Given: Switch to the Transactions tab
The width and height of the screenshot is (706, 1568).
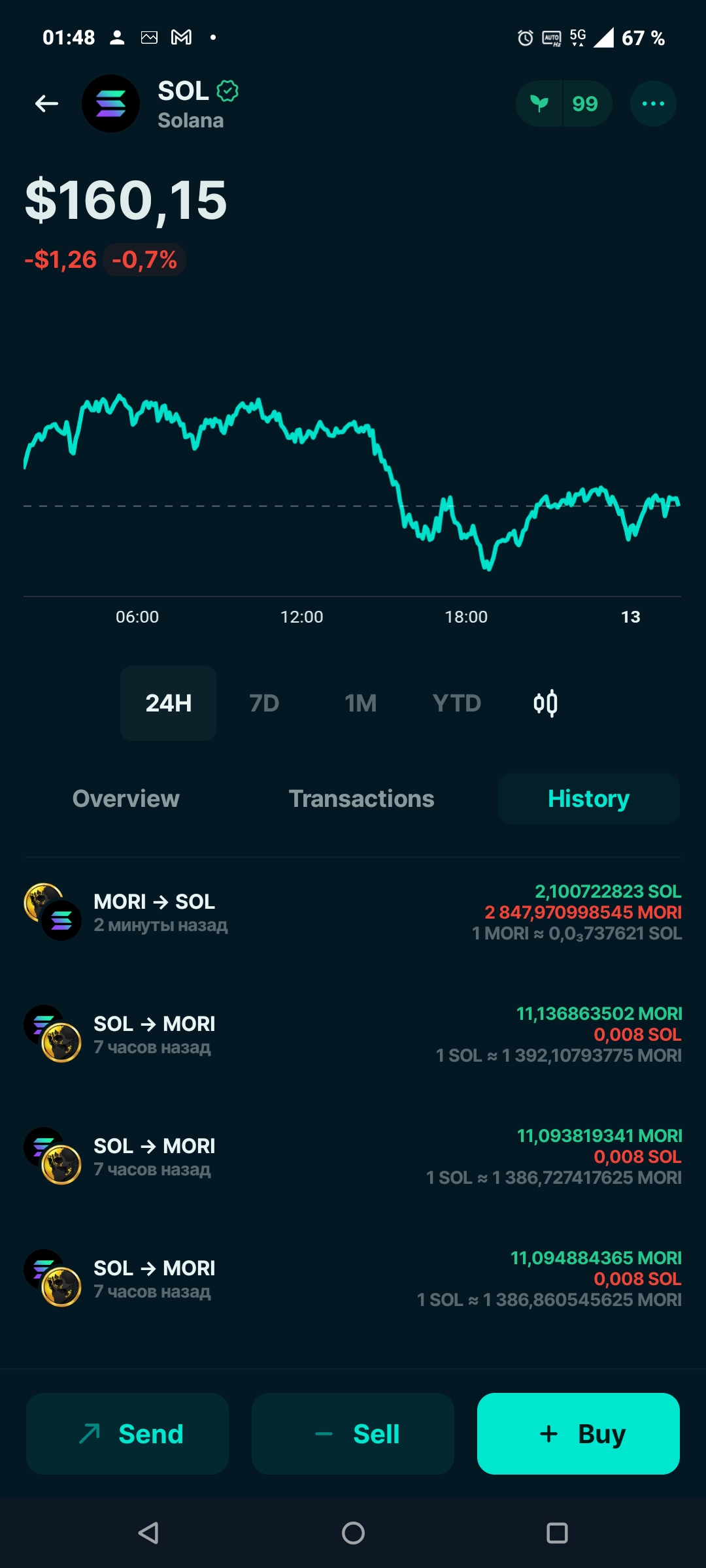Looking at the screenshot, I should pos(361,798).
